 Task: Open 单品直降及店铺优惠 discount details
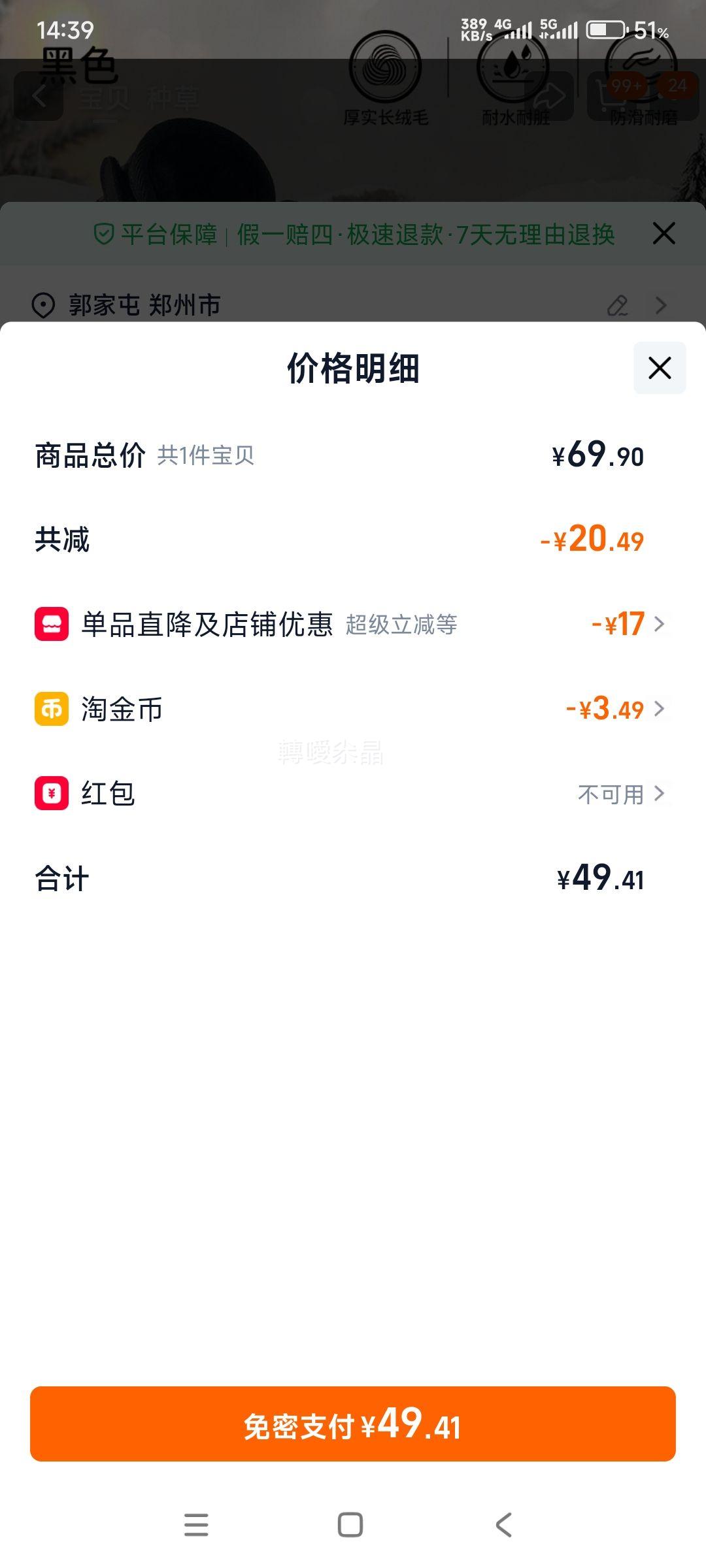(x=353, y=624)
